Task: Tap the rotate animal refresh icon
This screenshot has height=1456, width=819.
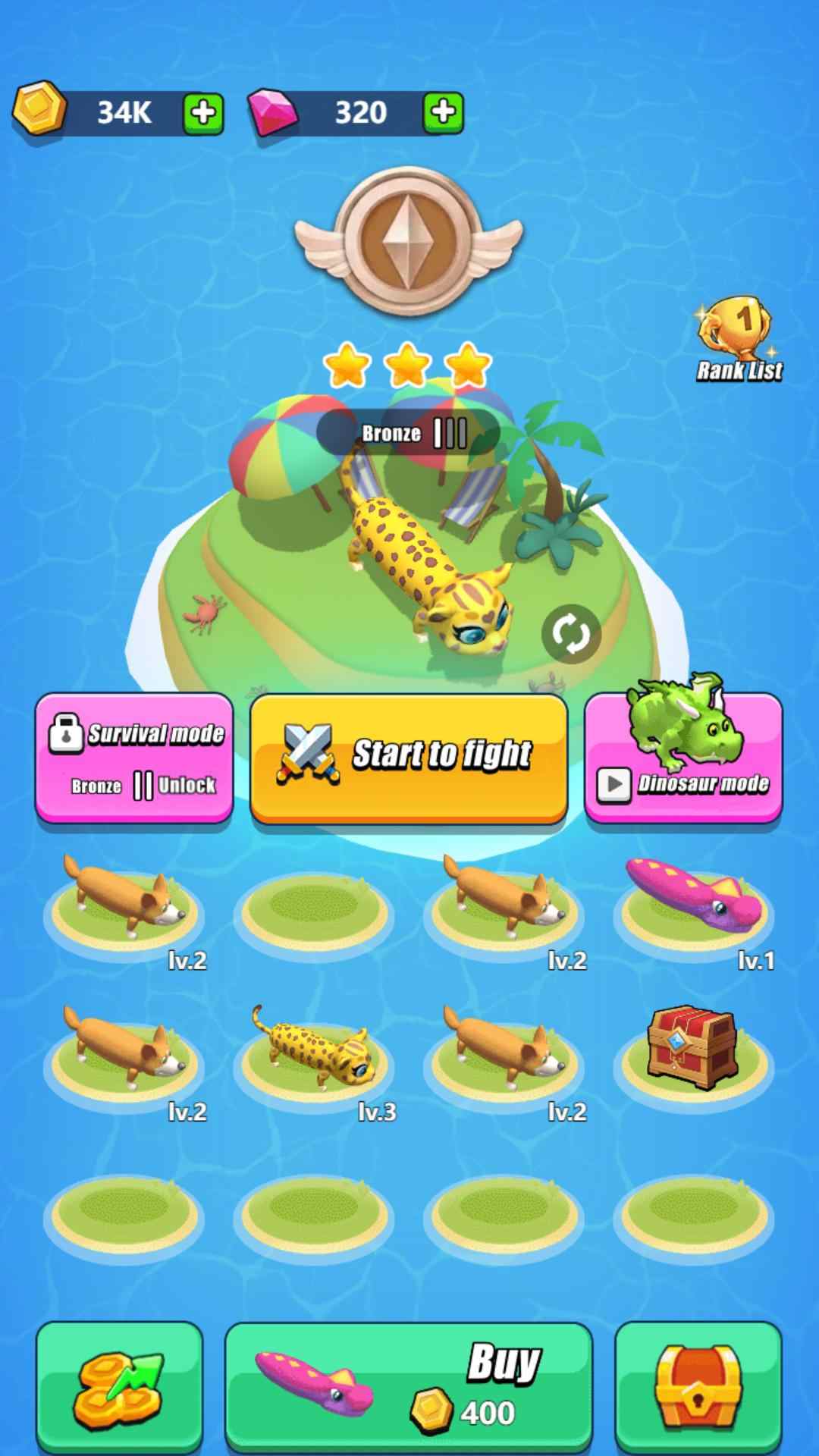Action: [571, 633]
